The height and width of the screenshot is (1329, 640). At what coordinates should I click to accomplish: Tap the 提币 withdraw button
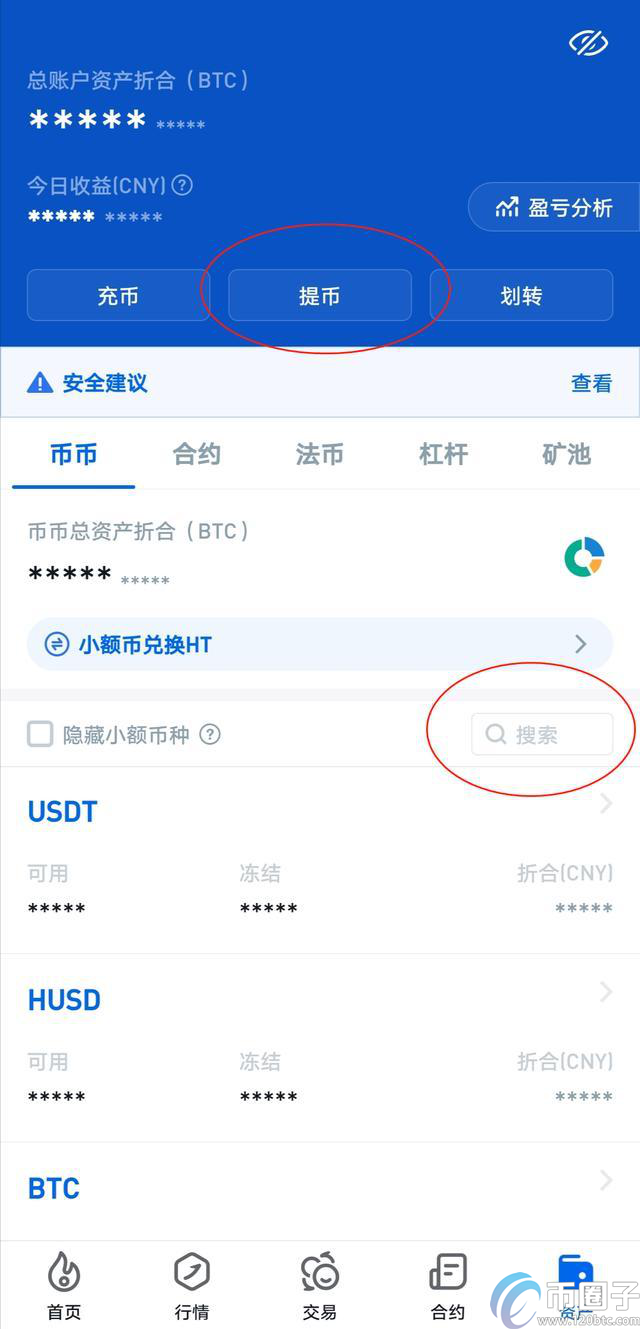[x=320, y=296]
